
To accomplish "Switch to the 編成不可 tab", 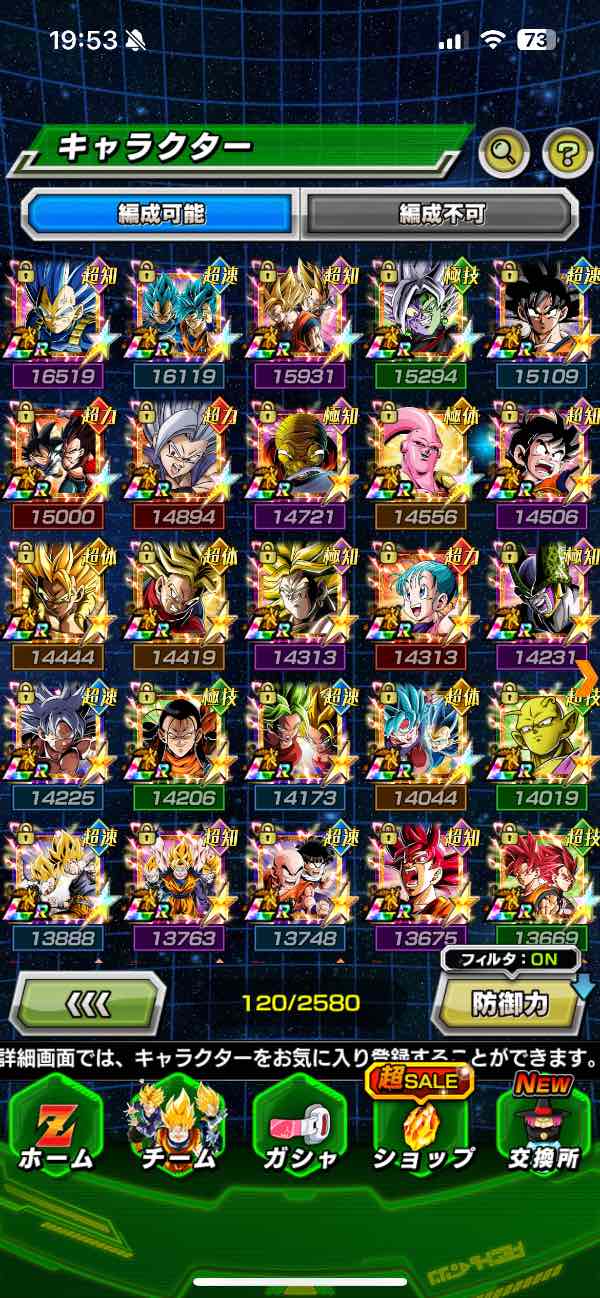I will click(x=441, y=213).
